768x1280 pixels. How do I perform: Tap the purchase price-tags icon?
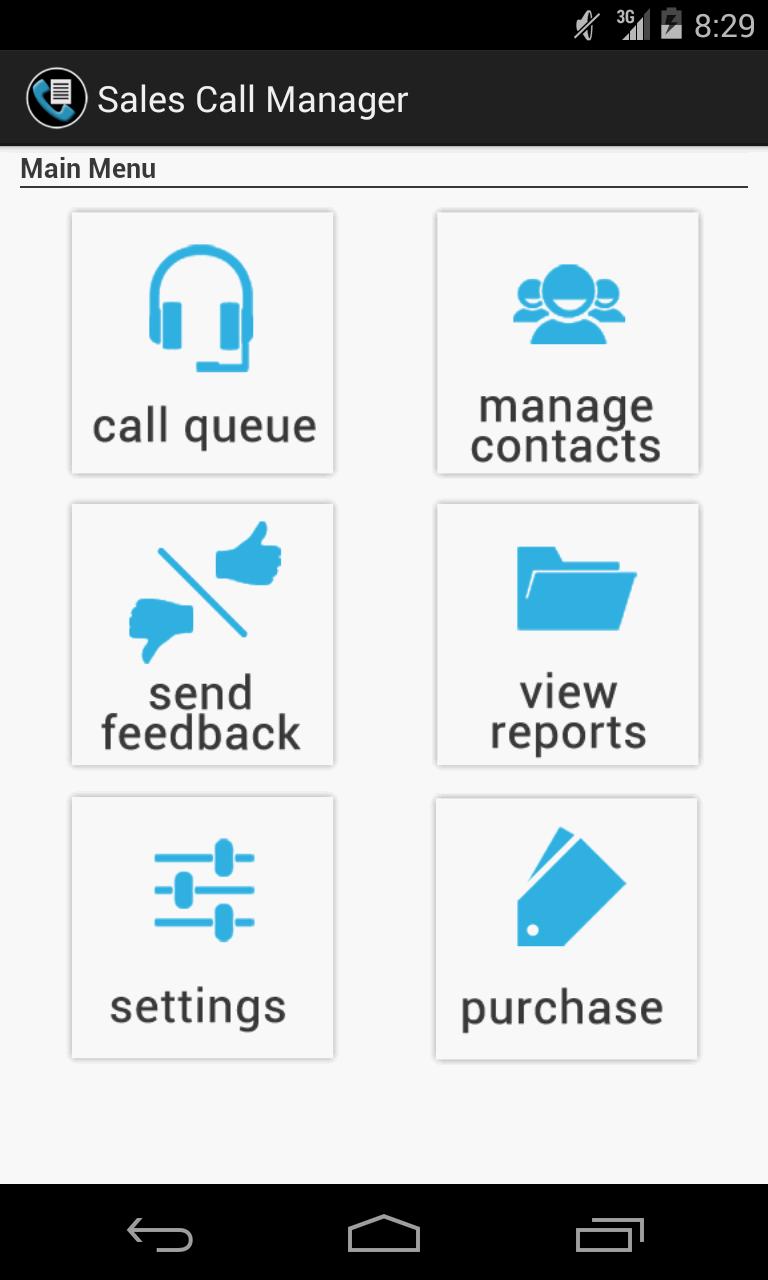(567, 885)
